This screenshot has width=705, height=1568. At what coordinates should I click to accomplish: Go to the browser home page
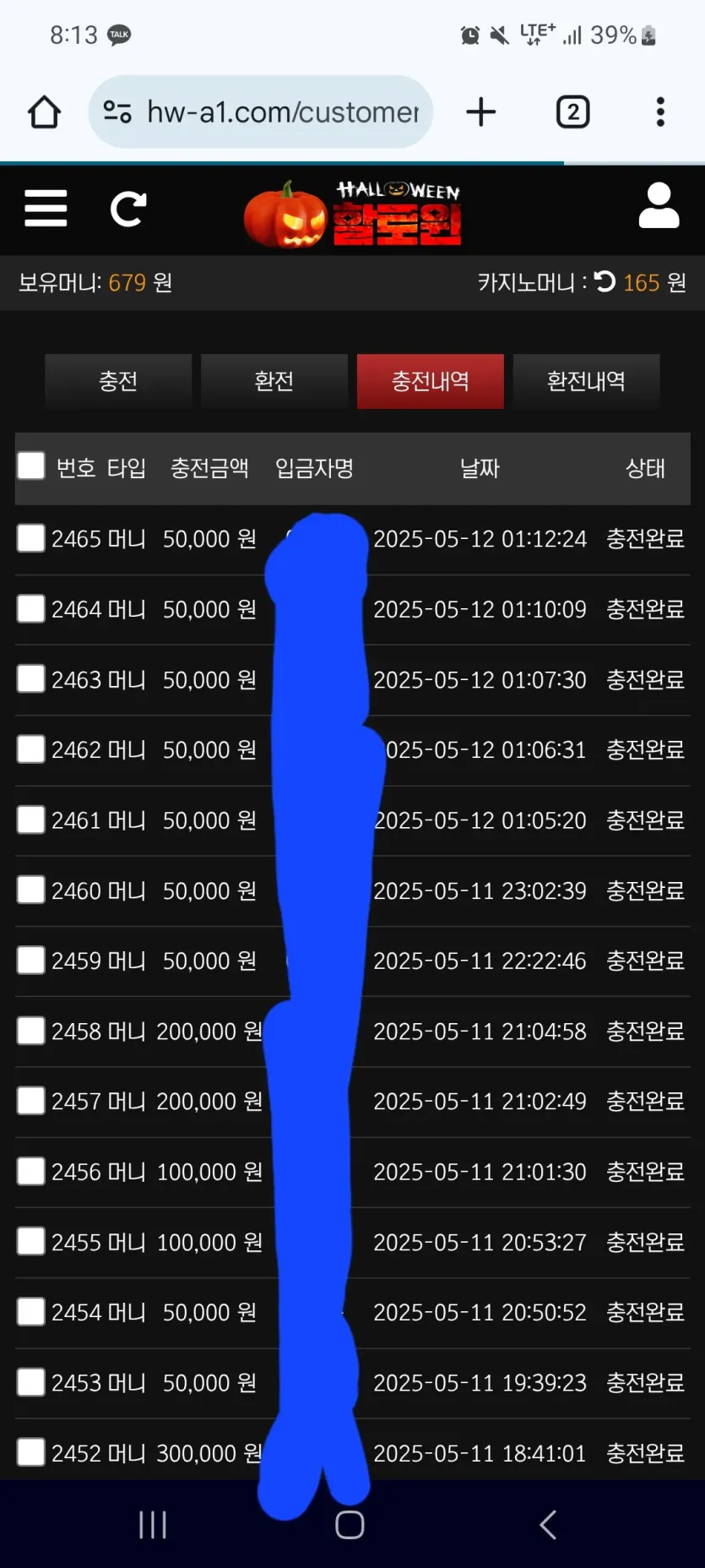tap(44, 112)
